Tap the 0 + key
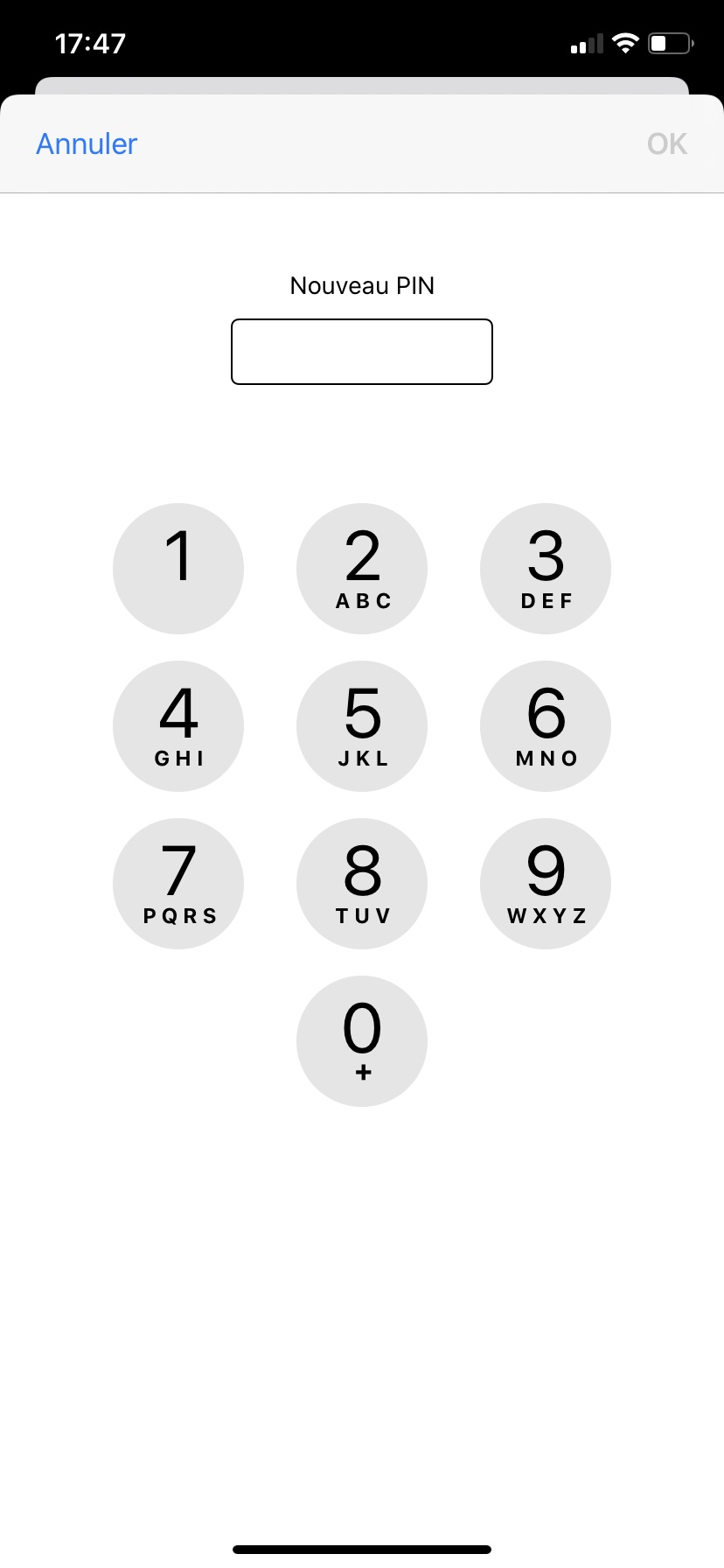The height and width of the screenshot is (1568, 724). pyautogui.click(x=362, y=1041)
